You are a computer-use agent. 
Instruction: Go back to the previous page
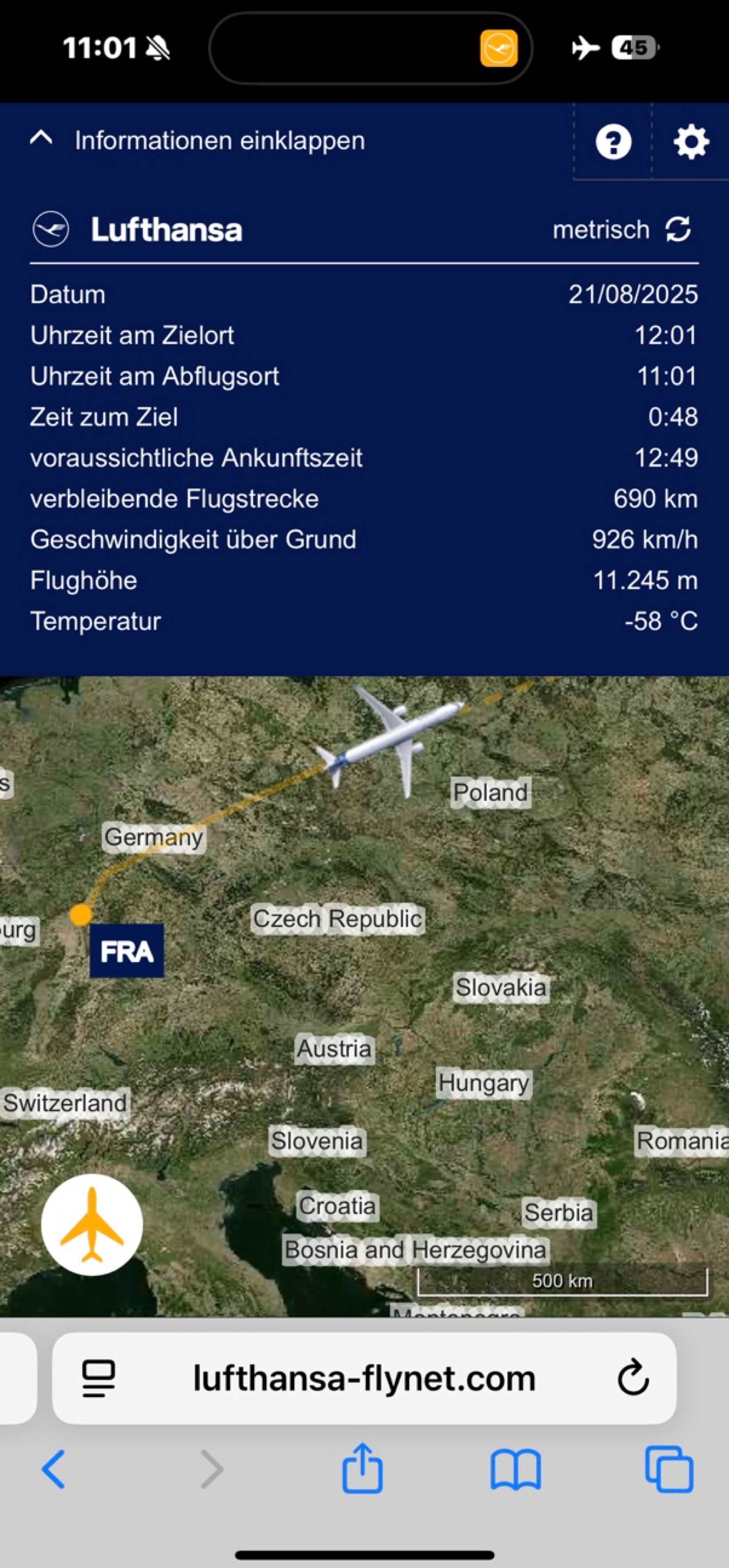(x=54, y=1469)
